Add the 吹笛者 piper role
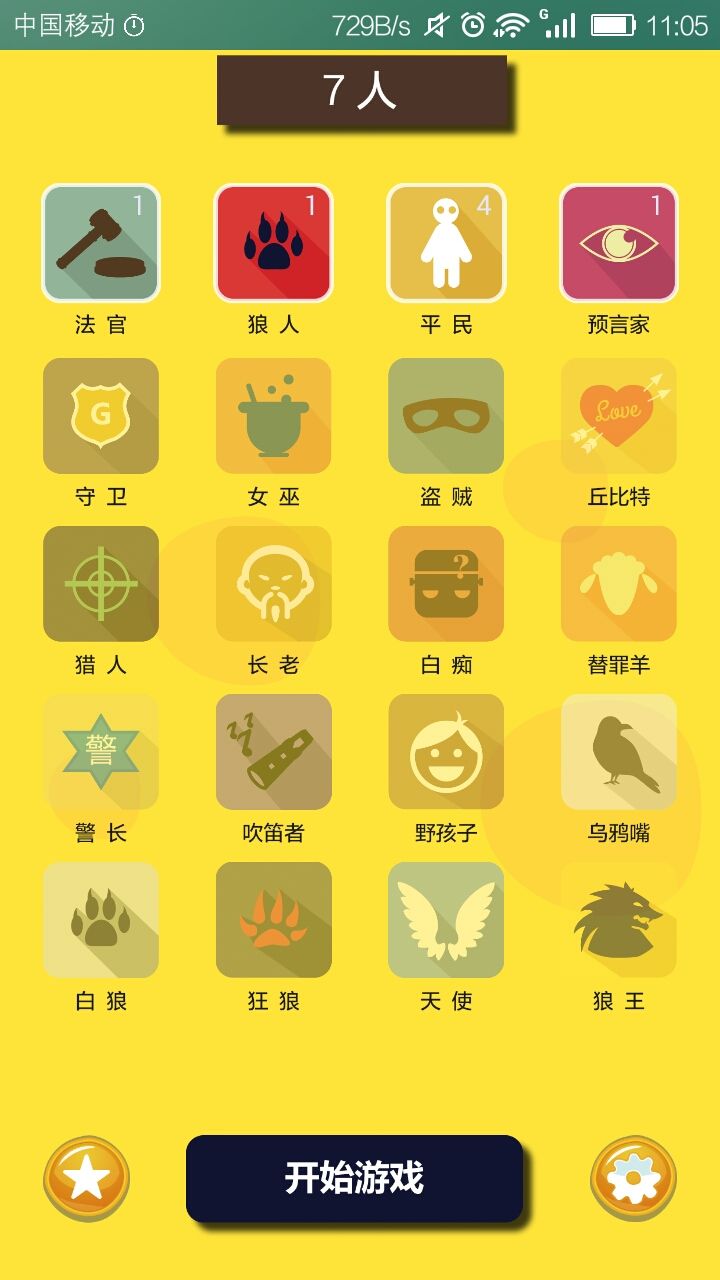720x1280 pixels. tap(273, 752)
